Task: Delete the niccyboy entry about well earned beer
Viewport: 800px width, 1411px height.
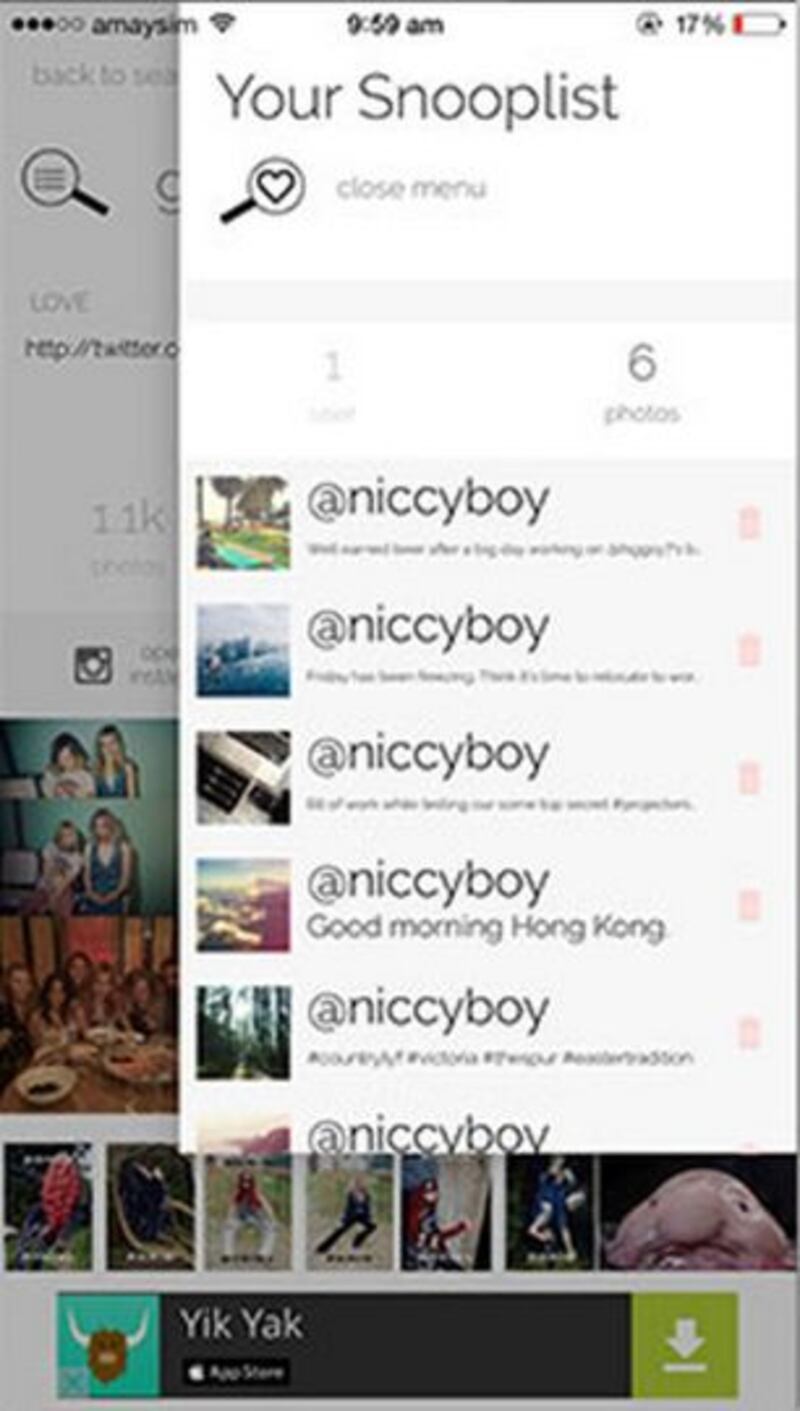Action: pyautogui.click(x=749, y=523)
